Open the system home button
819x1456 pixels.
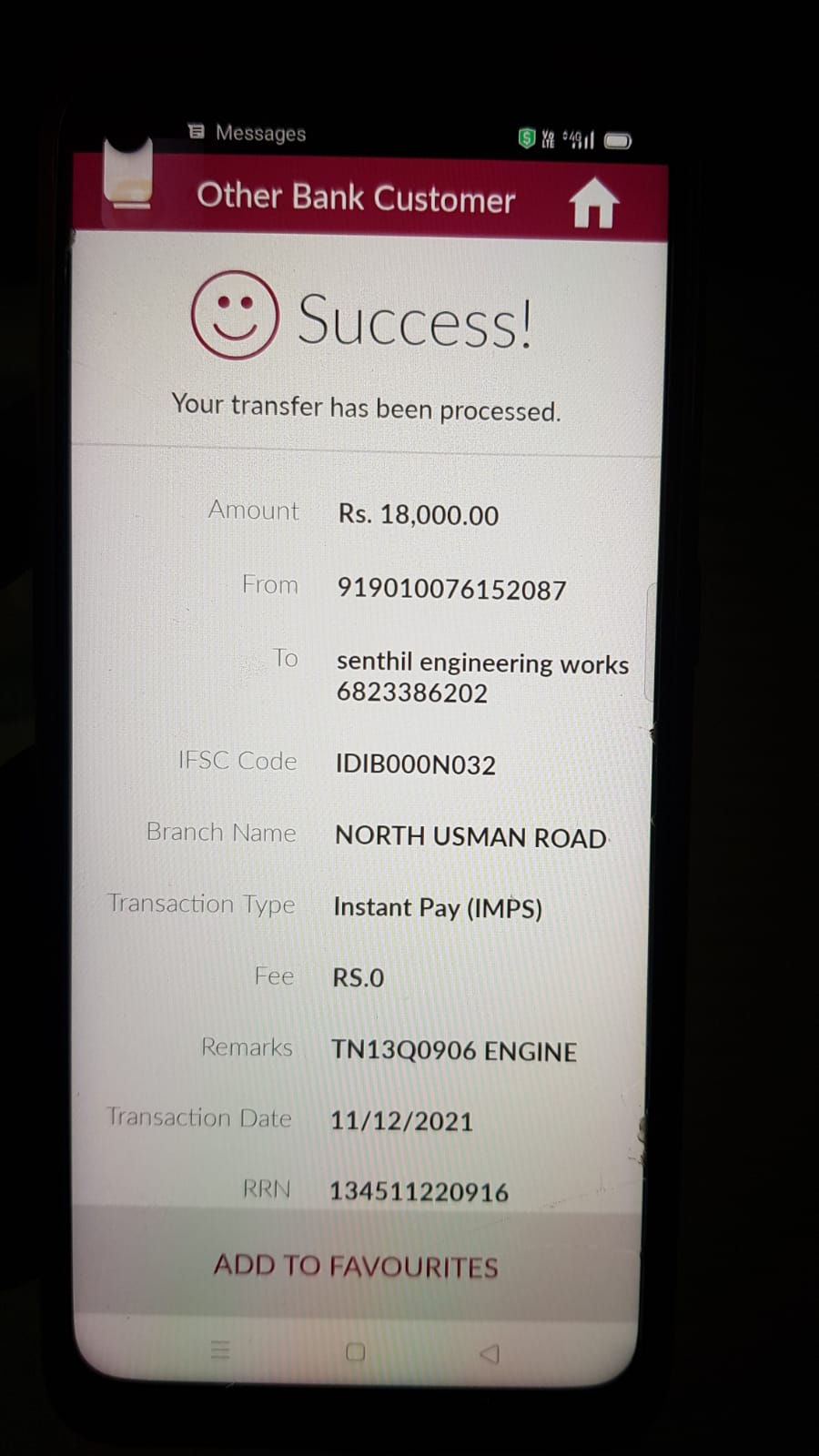click(356, 1352)
